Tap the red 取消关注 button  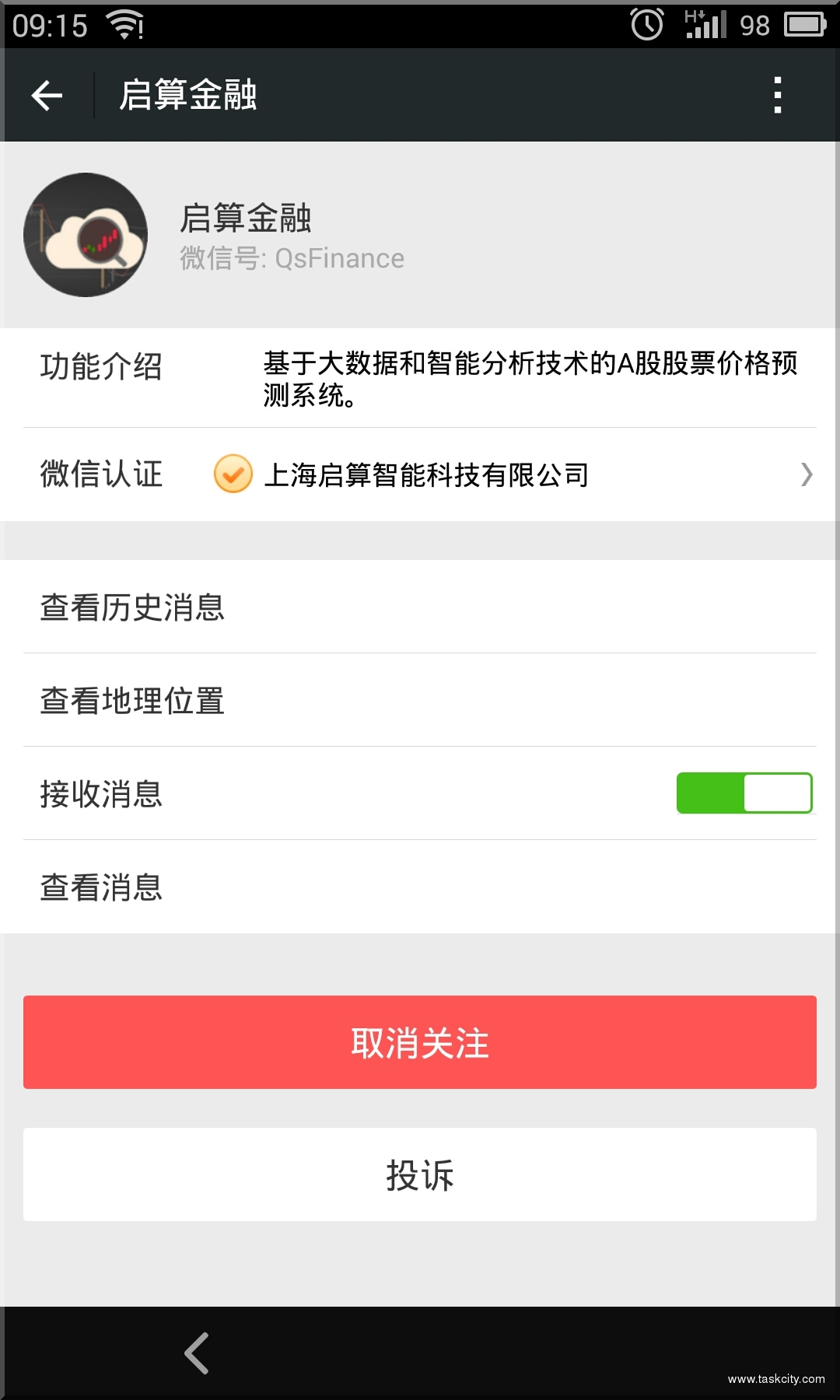420,1042
